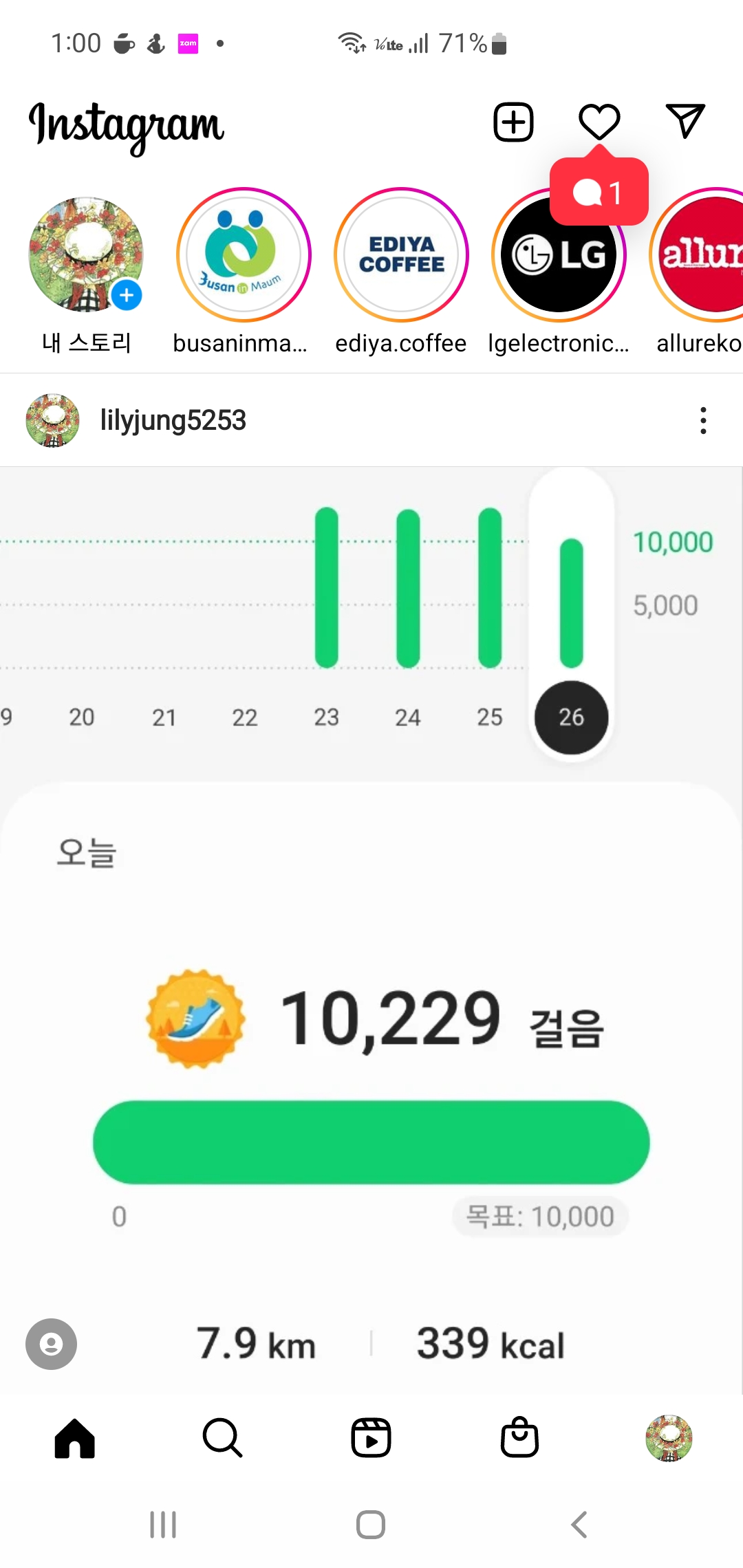Go to the Home tab

click(75, 1438)
